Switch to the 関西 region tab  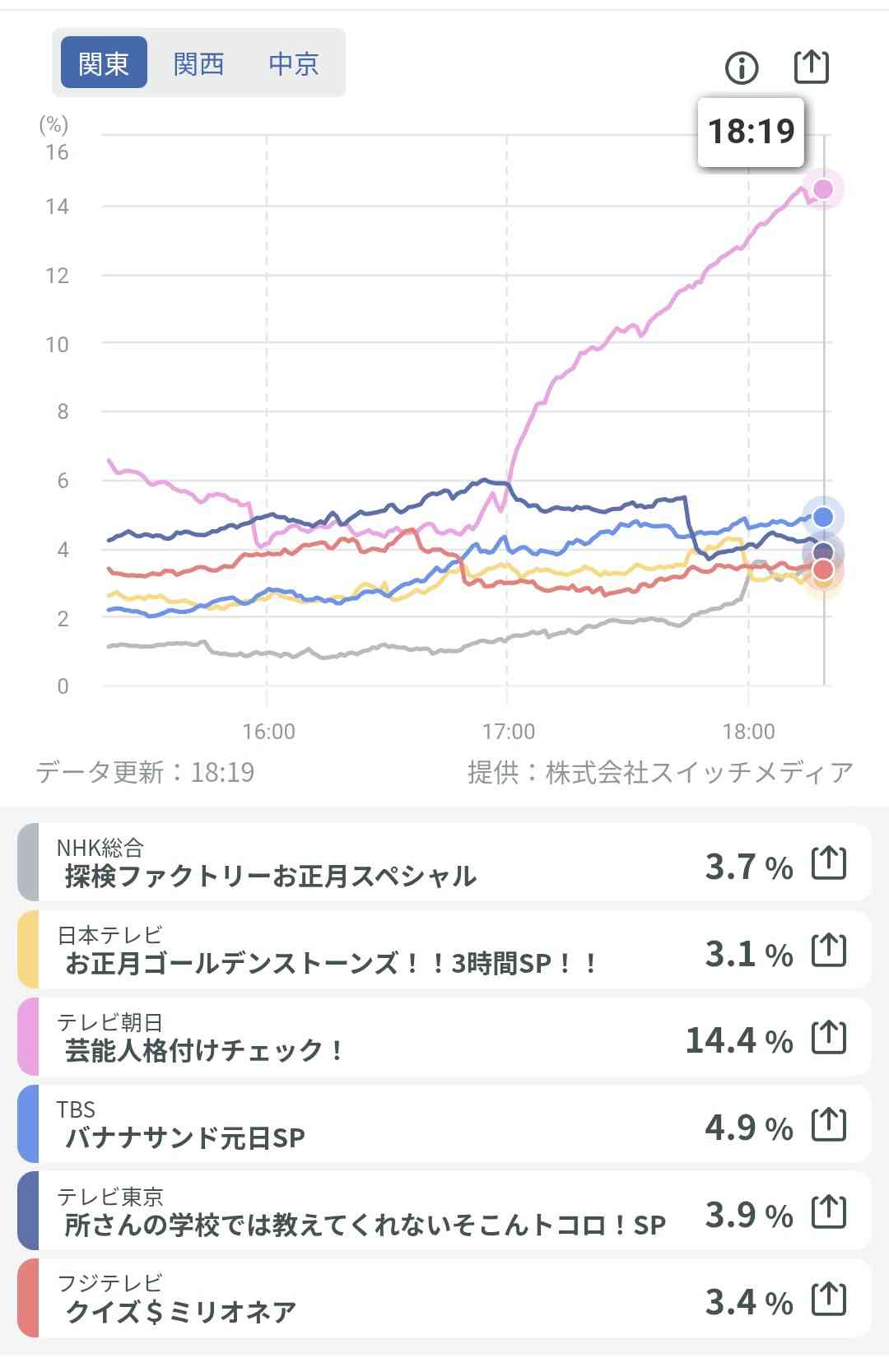pos(200,64)
